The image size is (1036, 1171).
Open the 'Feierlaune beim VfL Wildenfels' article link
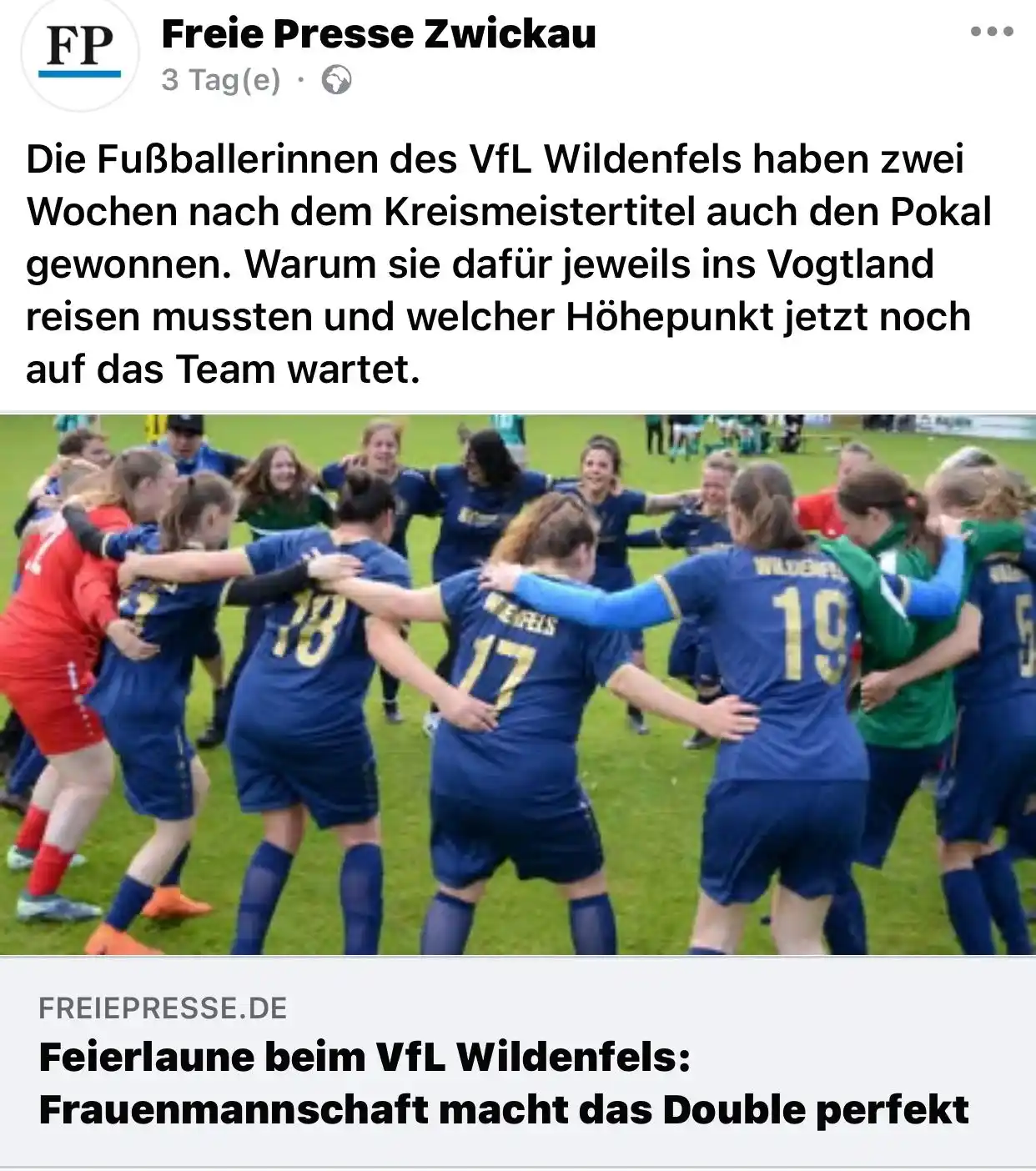(503, 1083)
